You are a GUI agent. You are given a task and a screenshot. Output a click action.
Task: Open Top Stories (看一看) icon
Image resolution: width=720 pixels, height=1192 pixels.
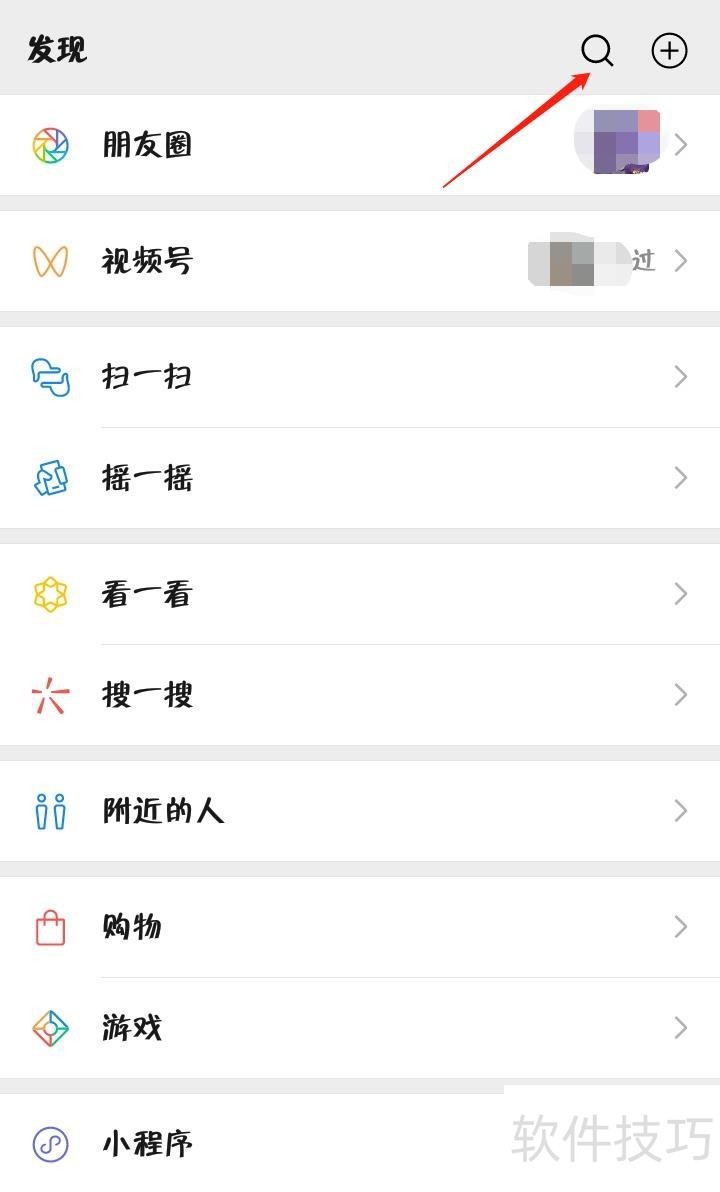[x=49, y=594]
